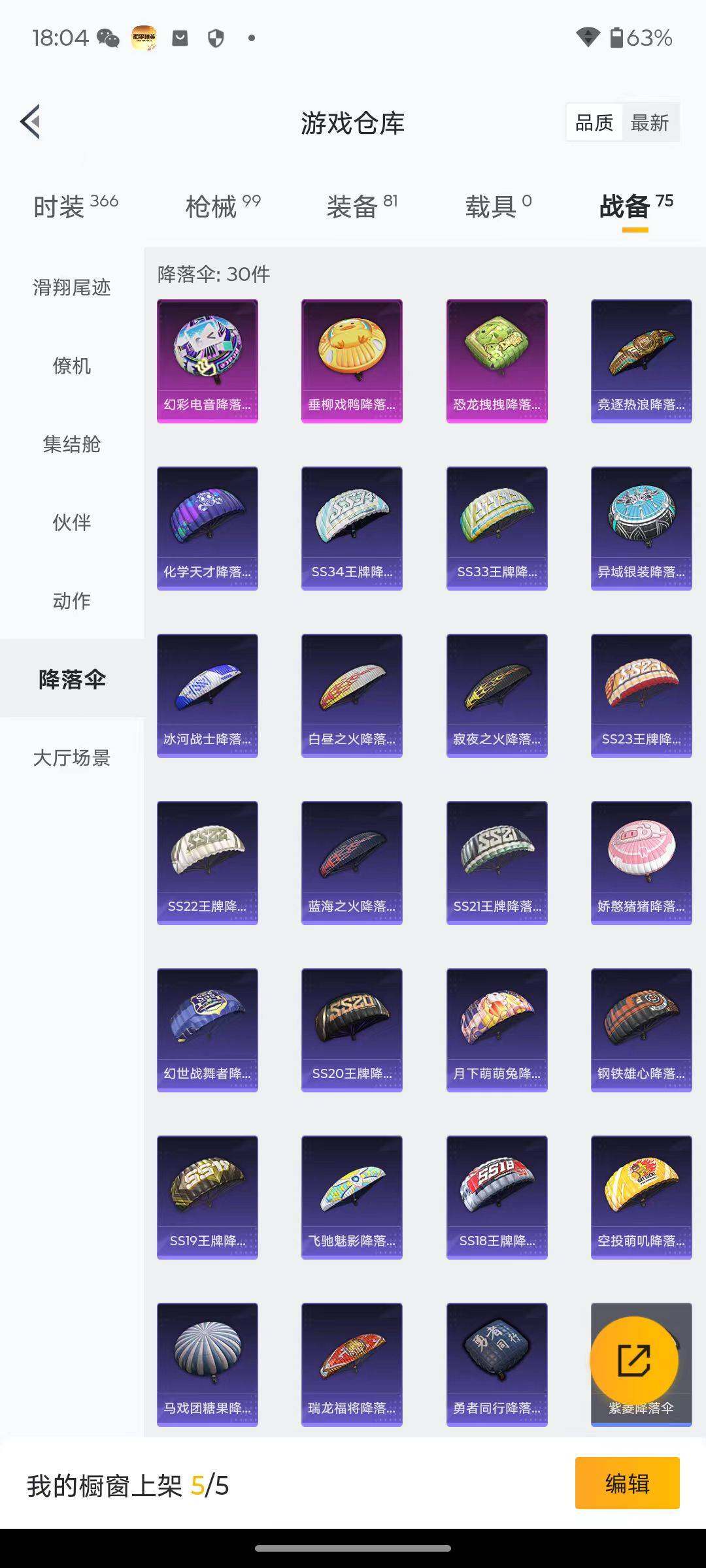Tap the 编辑 button
The height and width of the screenshot is (1568, 706).
click(x=627, y=1484)
